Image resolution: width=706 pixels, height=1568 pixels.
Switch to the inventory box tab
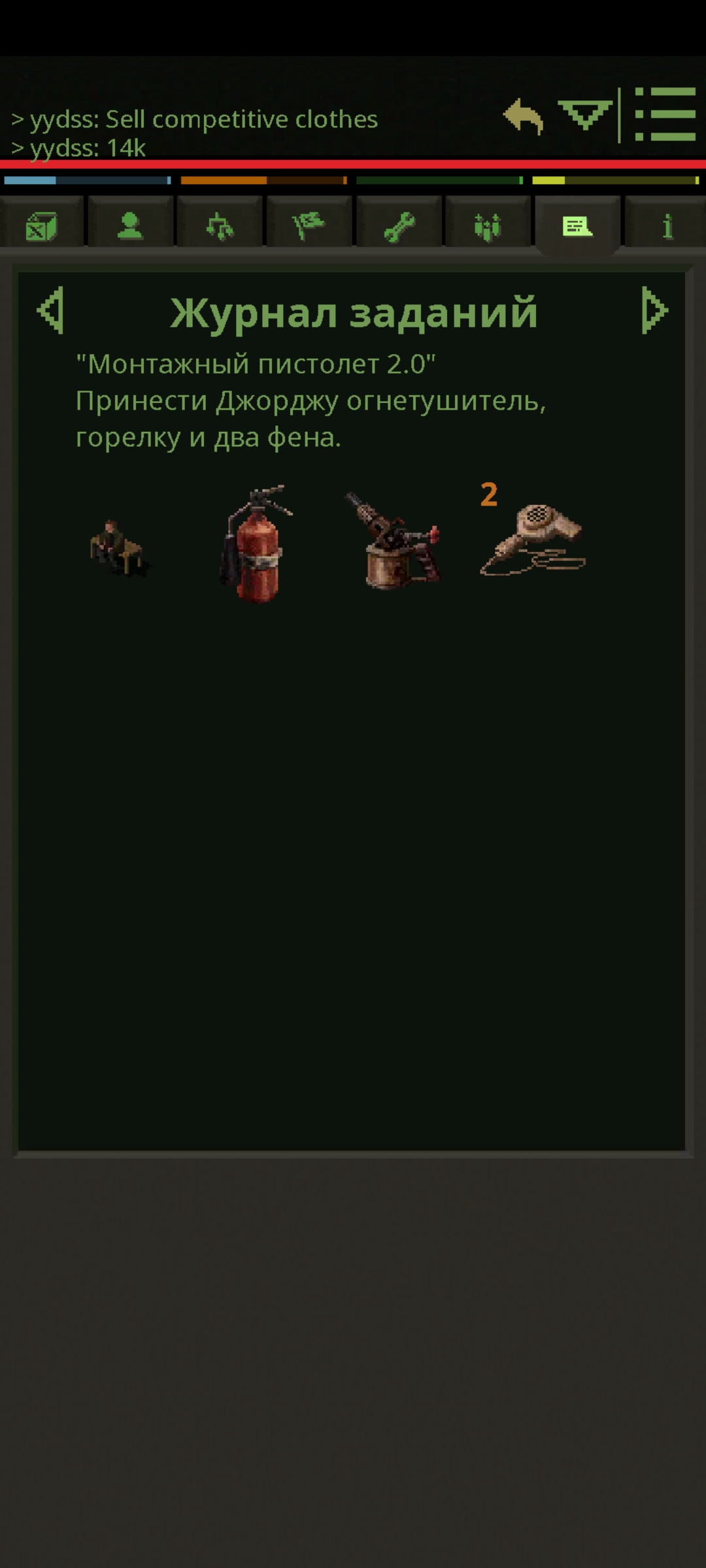tap(42, 227)
